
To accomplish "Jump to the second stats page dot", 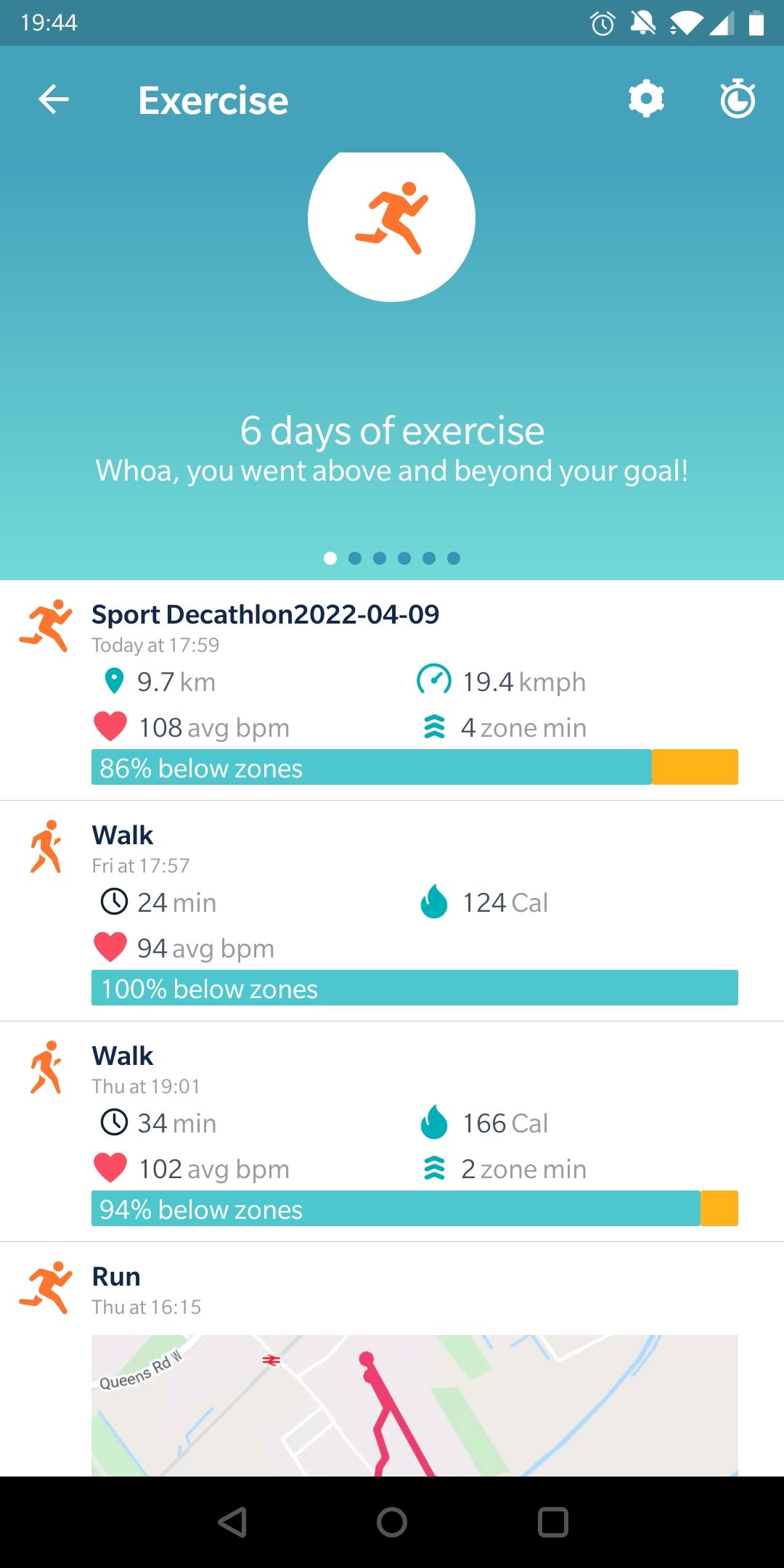I will 355,558.
